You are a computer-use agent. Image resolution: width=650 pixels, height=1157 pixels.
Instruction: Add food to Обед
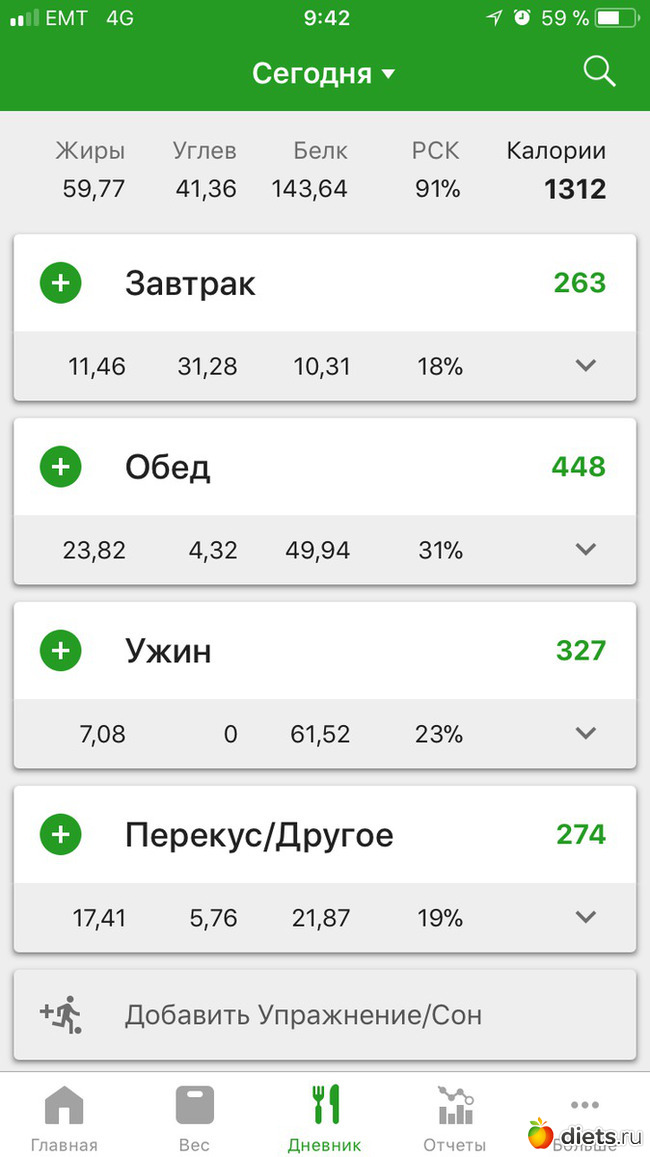tap(60, 467)
